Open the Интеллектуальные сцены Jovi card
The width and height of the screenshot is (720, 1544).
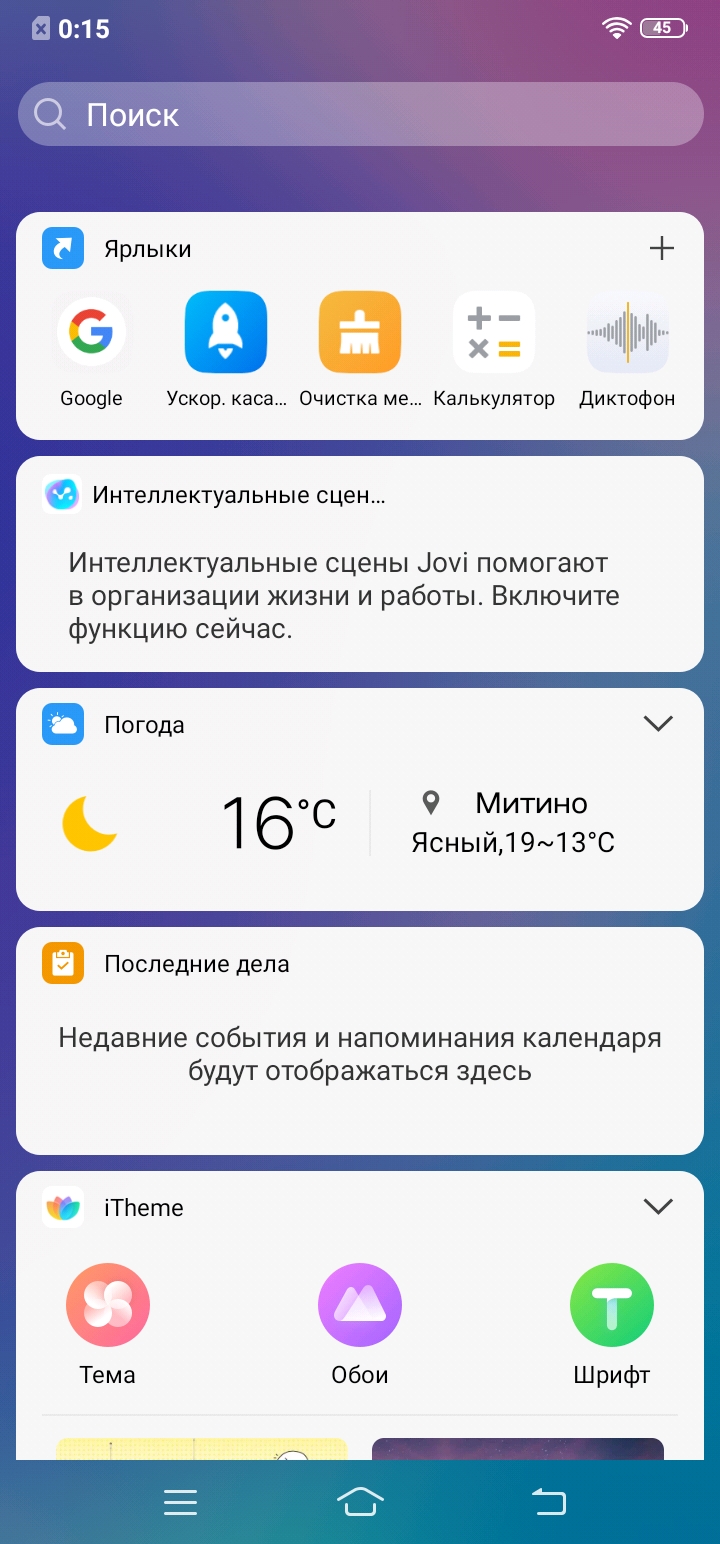[360, 564]
